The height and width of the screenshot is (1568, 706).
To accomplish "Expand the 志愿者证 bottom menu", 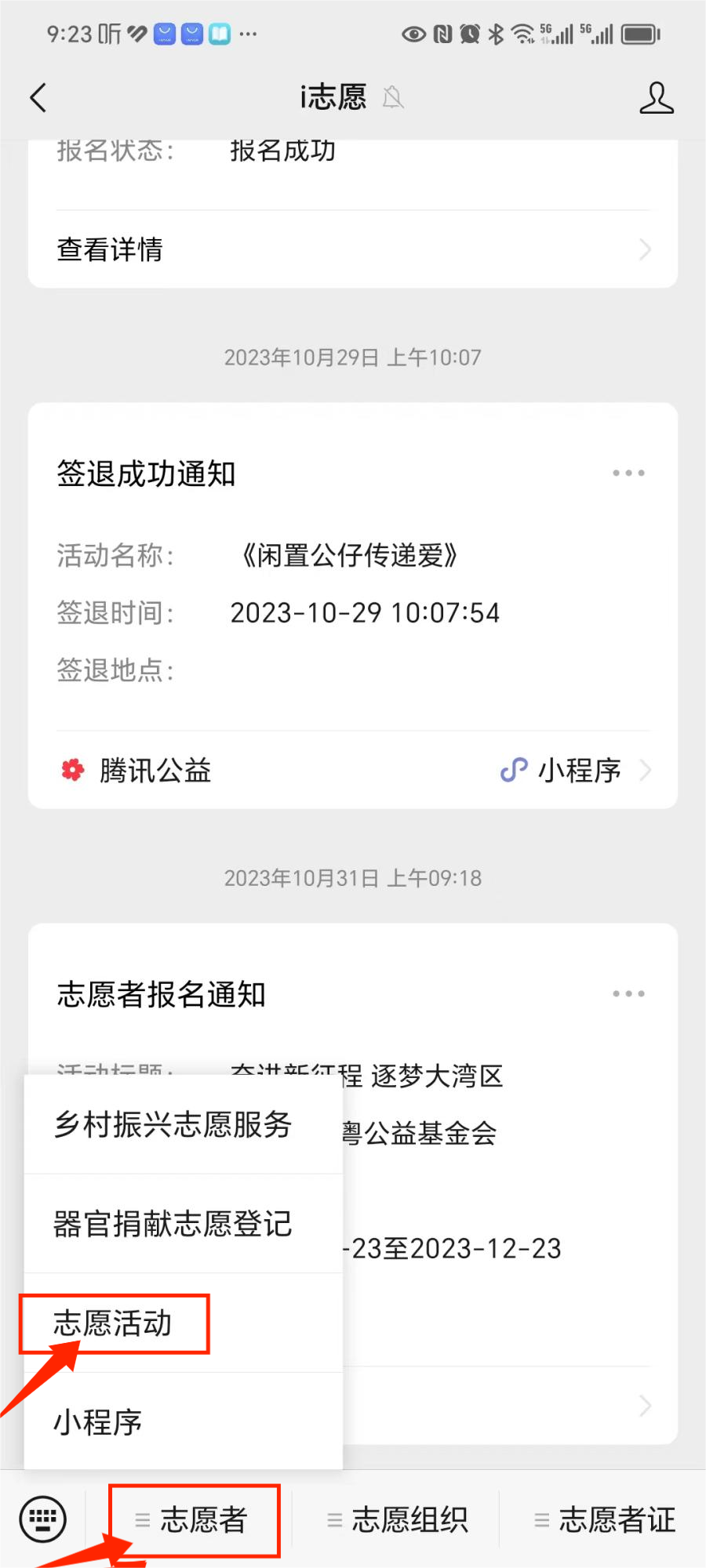I will coord(604,1520).
